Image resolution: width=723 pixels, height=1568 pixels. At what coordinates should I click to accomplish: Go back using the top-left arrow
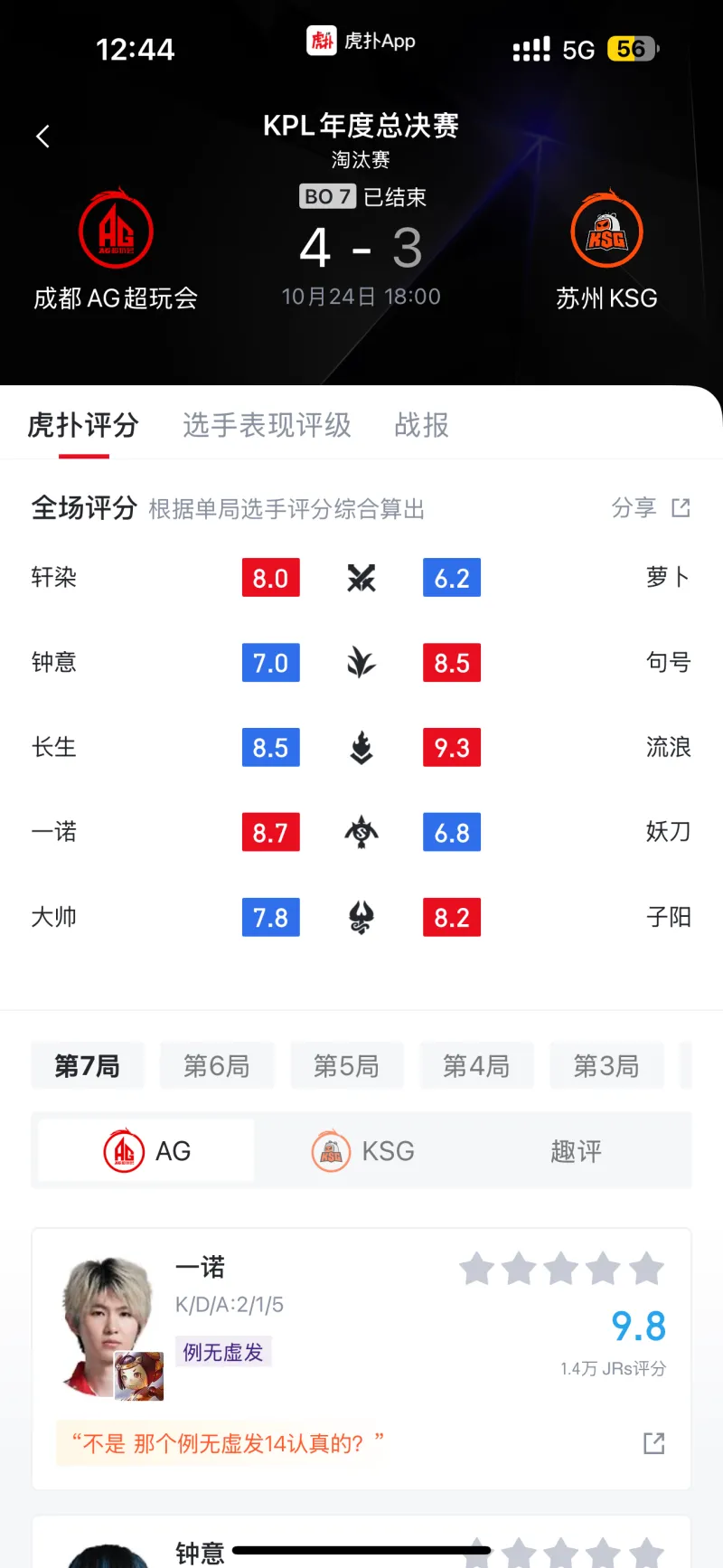(42, 137)
